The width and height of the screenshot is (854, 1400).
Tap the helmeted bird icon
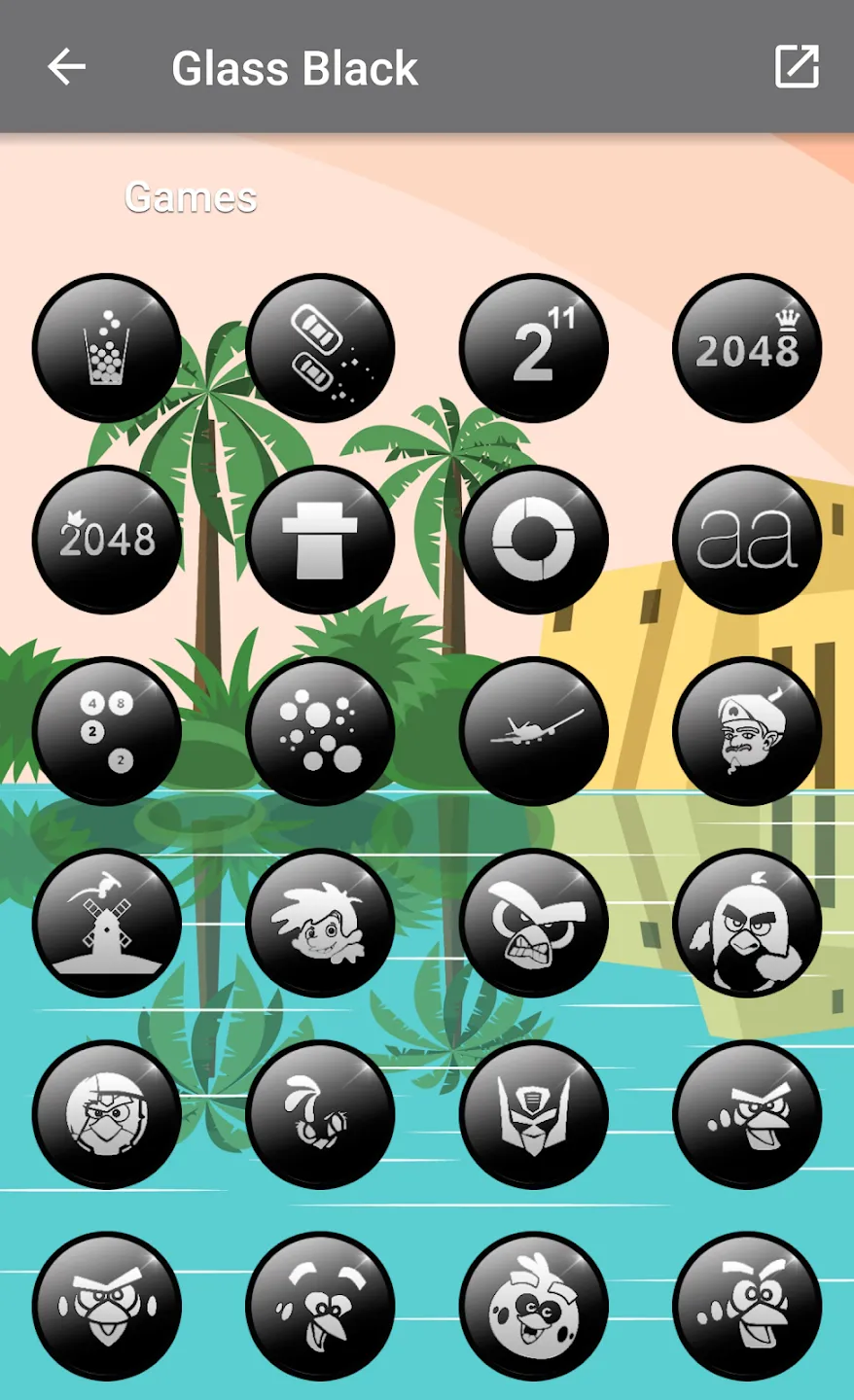(x=107, y=1114)
